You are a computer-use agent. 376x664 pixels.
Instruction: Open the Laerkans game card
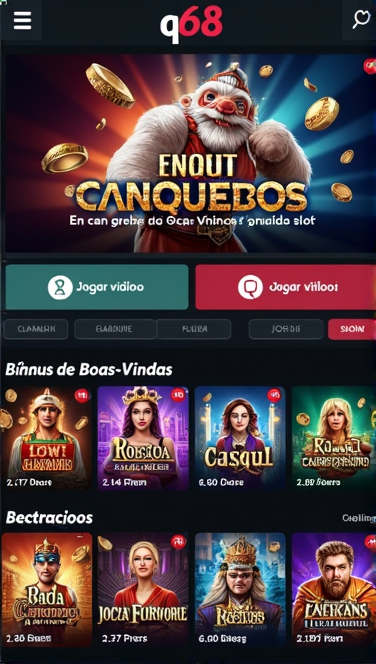pyautogui.click(x=334, y=589)
